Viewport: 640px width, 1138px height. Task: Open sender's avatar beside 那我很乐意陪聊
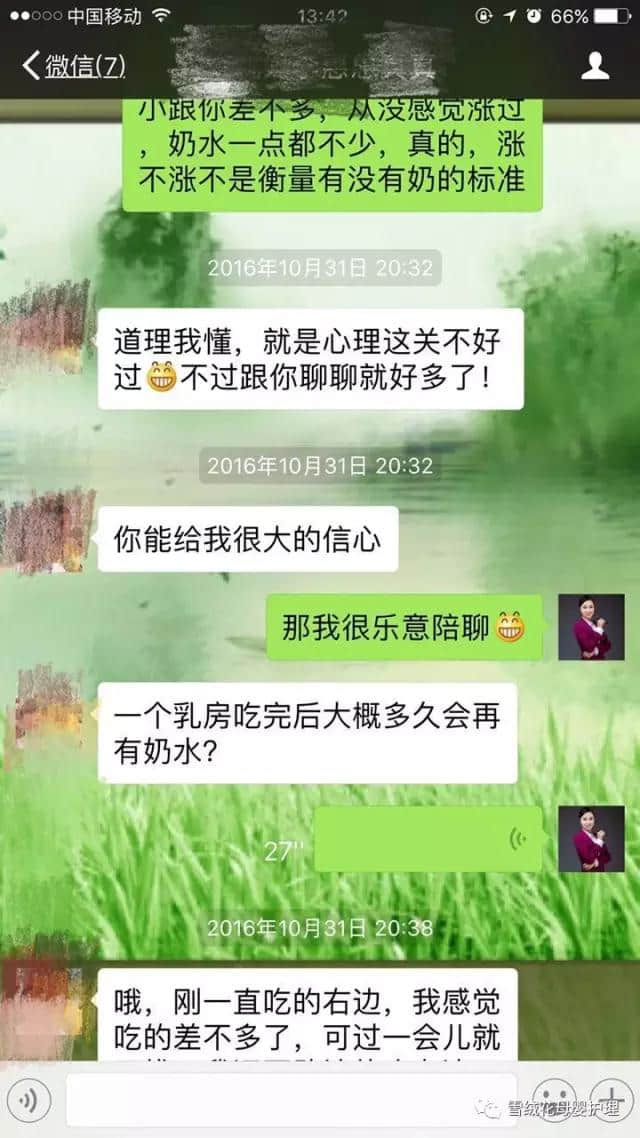[591, 627]
